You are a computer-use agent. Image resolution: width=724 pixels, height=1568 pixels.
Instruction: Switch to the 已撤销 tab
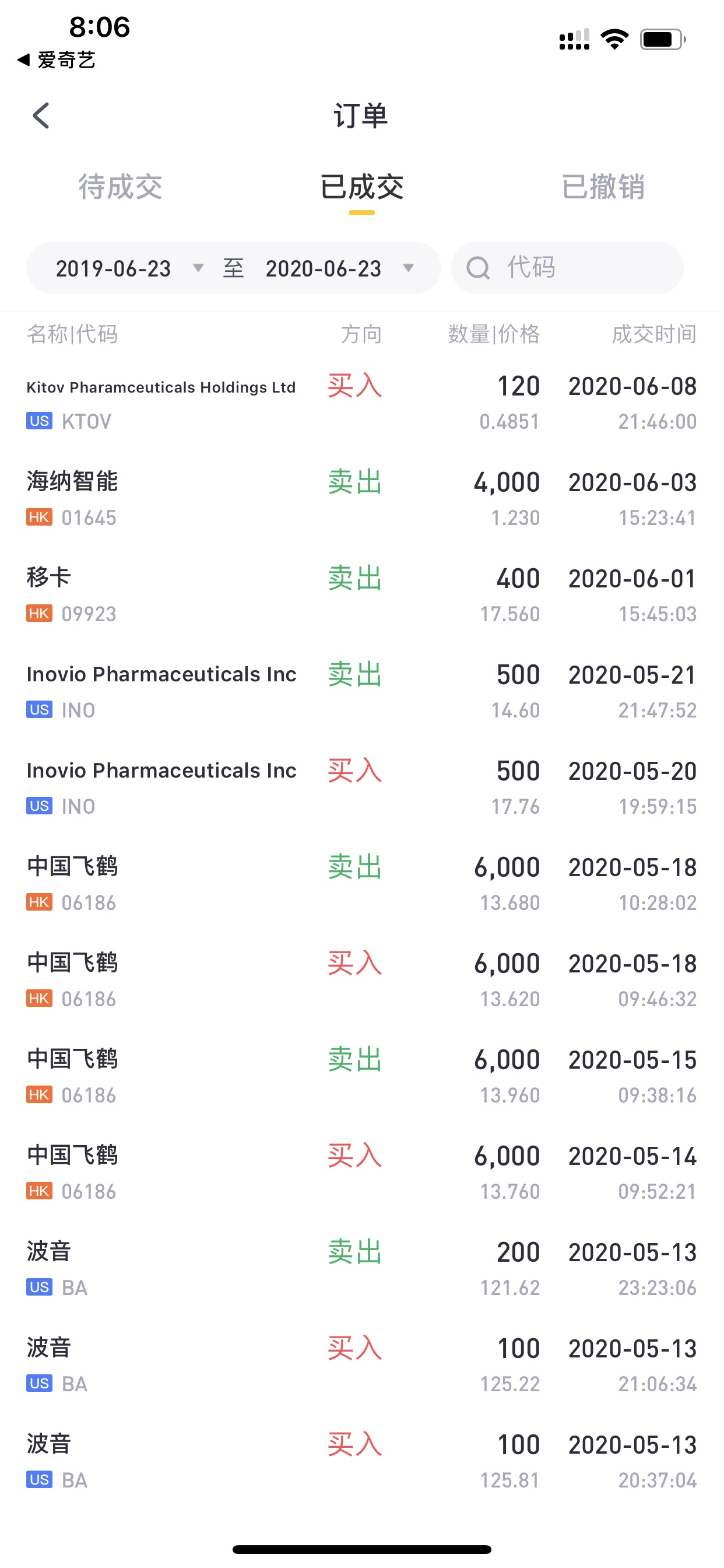603,186
